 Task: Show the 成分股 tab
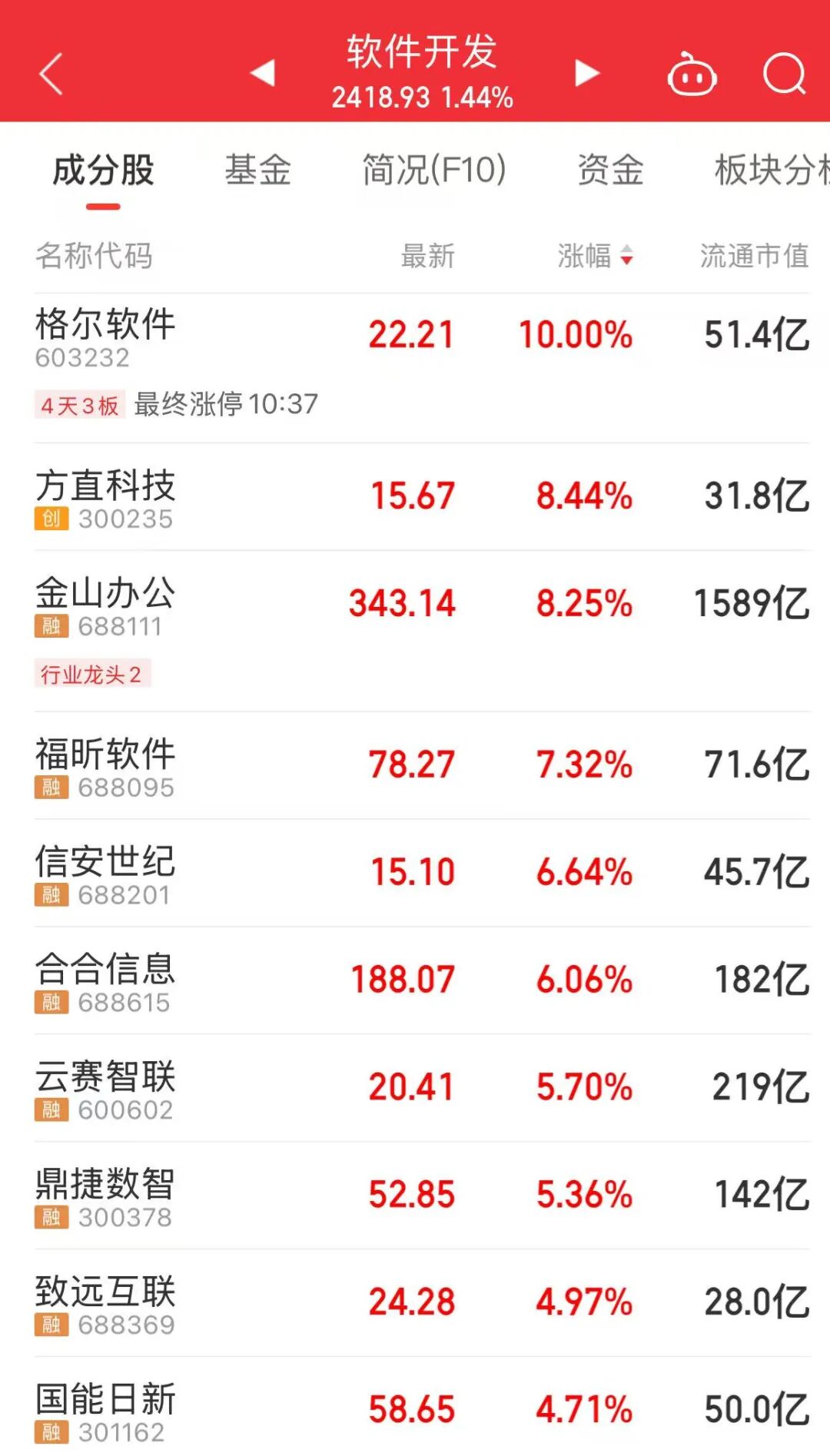103,170
